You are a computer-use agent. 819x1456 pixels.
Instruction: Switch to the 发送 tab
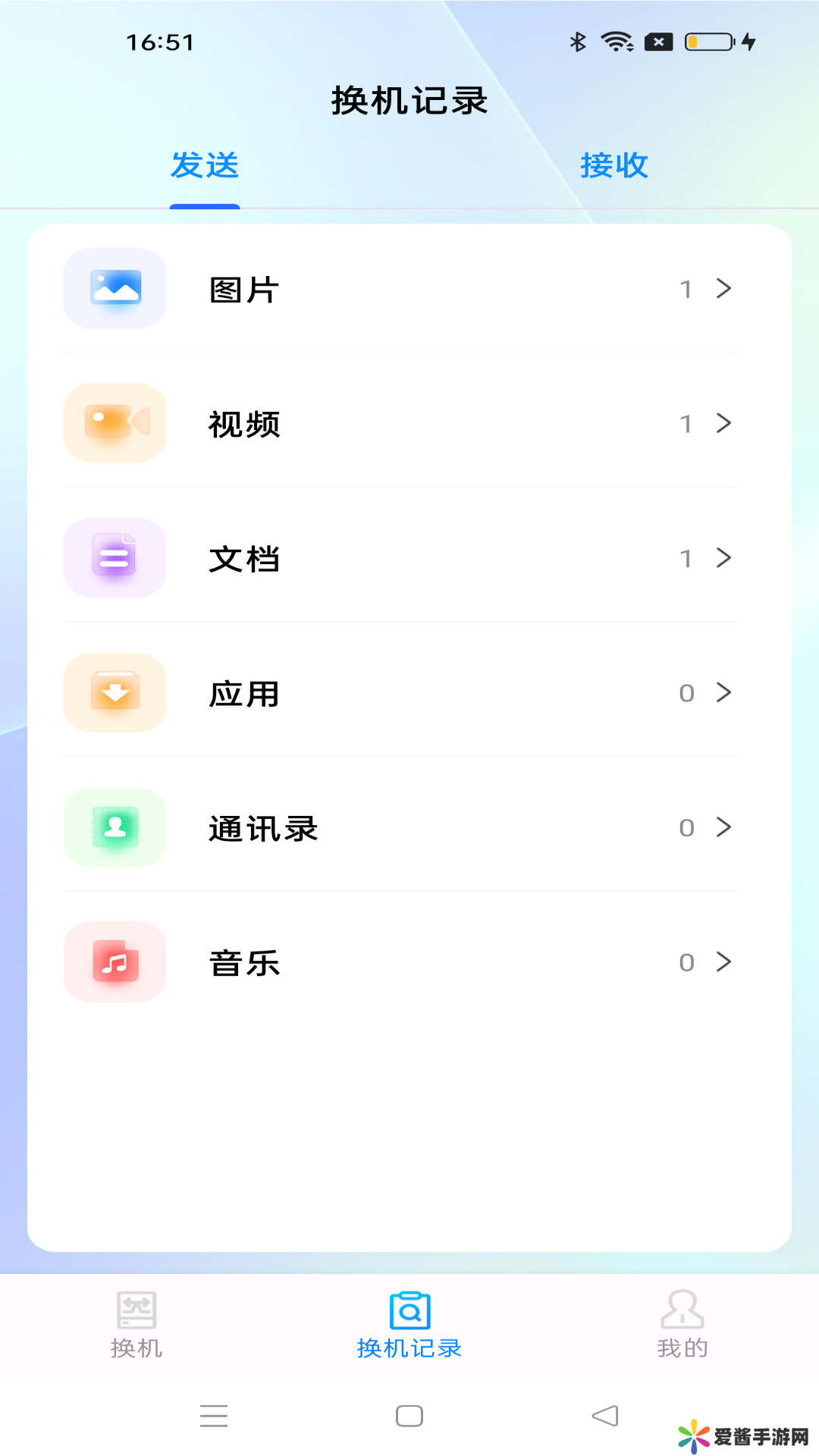pos(205,165)
